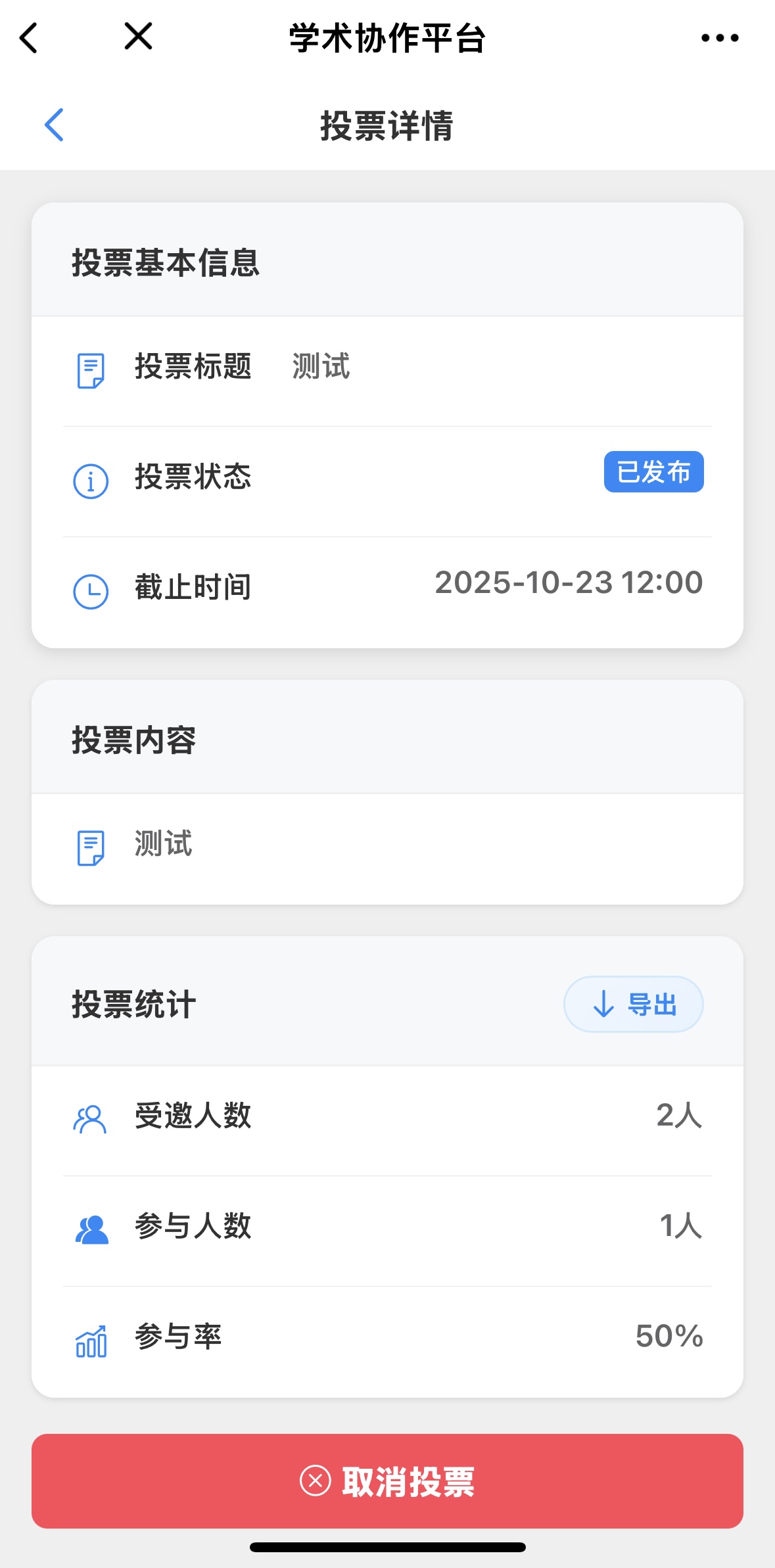Export vote statistics with 导出
Viewport: 775px width, 1568px height.
633,1004
